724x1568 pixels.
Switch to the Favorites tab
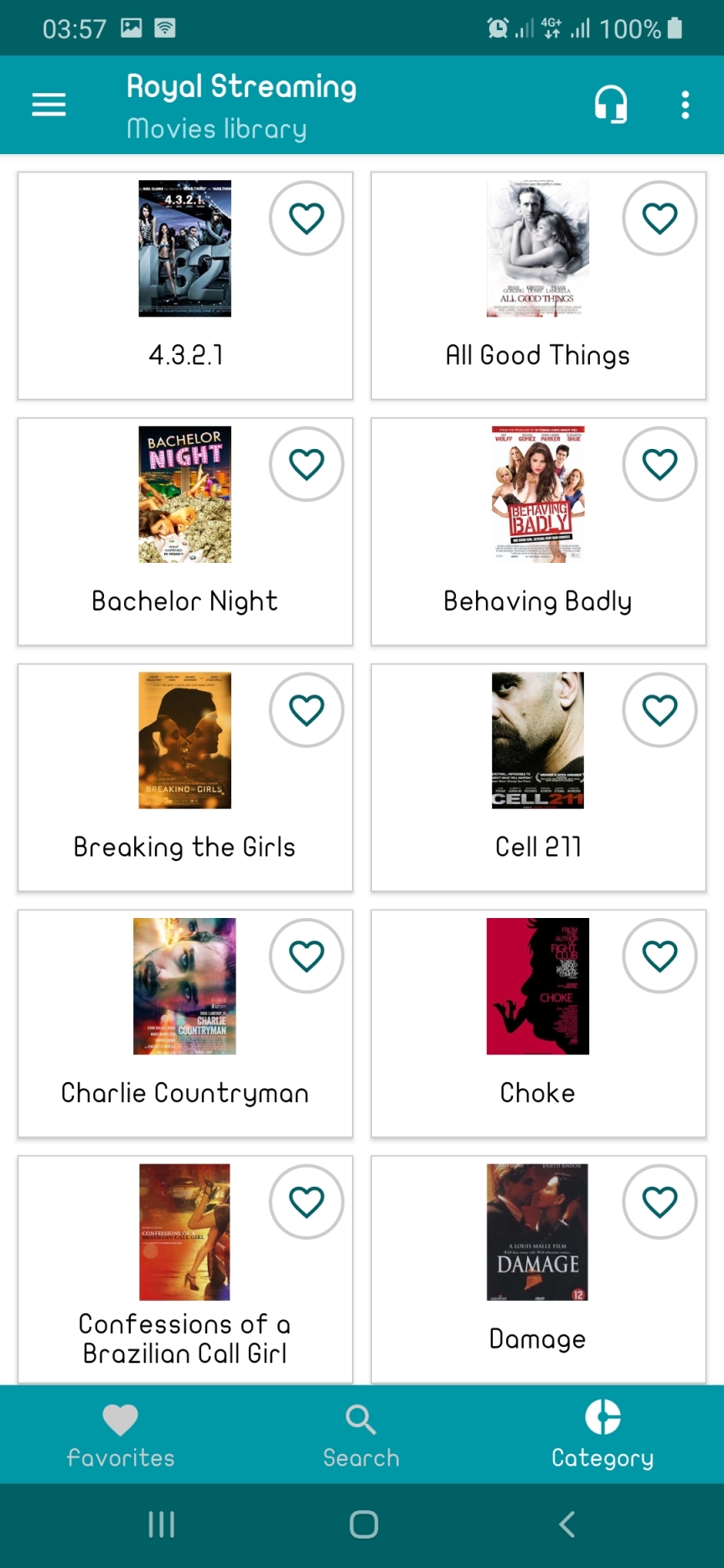pyautogui.click(x=121, y=1434)
